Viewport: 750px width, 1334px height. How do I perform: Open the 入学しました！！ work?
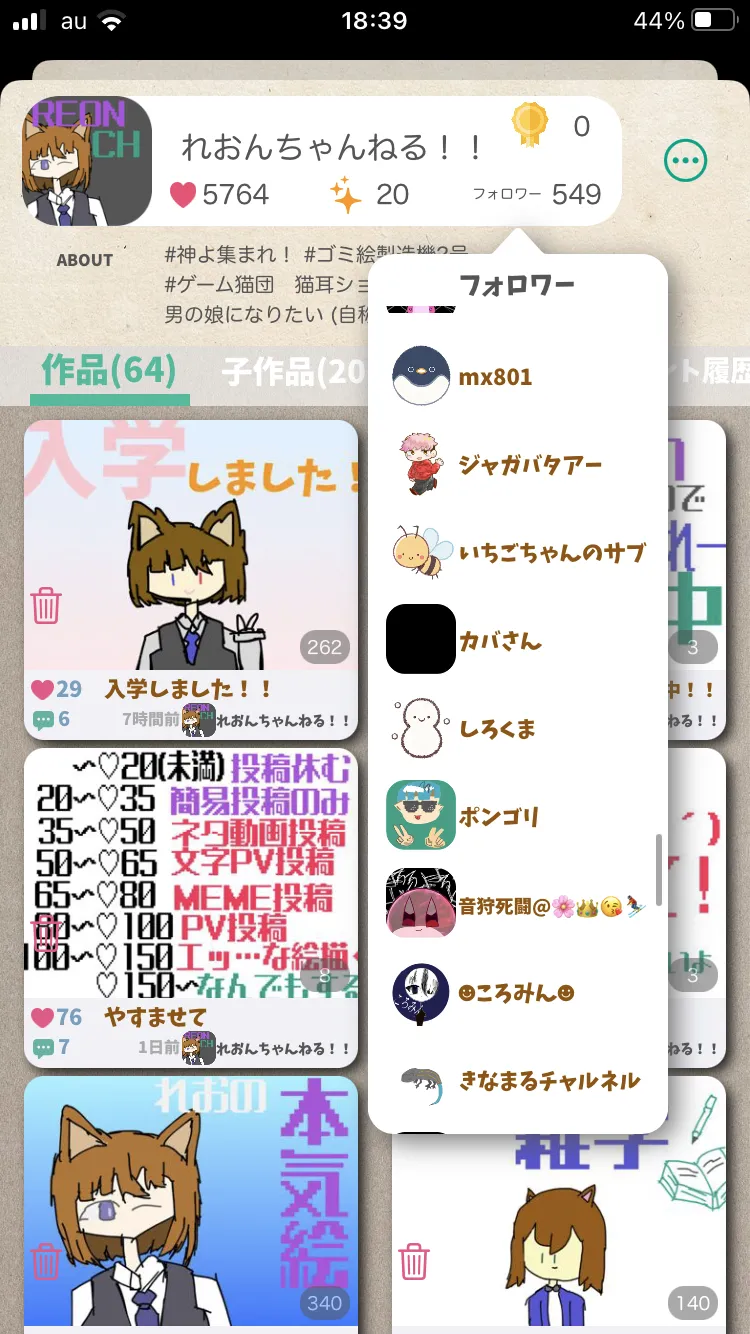coord(191,546)
